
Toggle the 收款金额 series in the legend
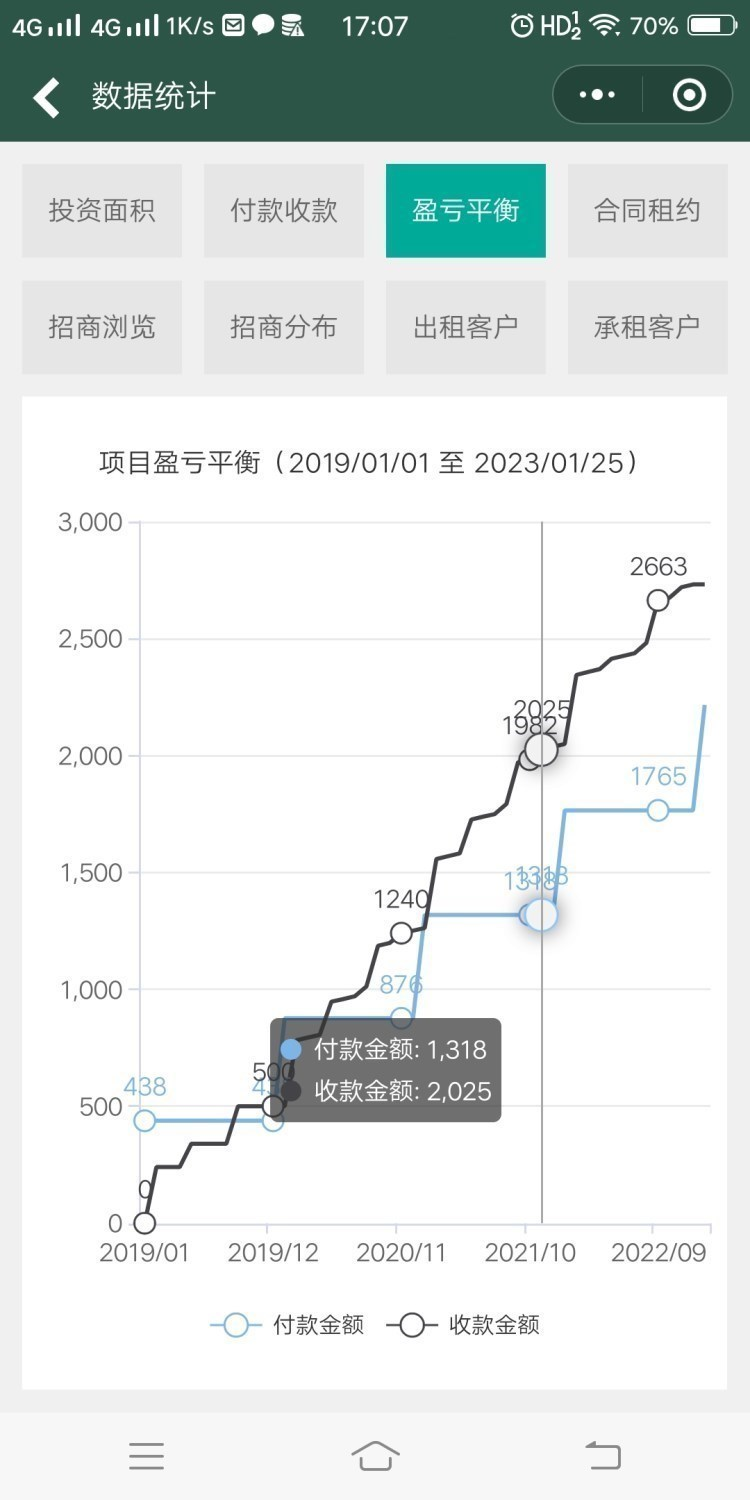(x=470, y=1326)
